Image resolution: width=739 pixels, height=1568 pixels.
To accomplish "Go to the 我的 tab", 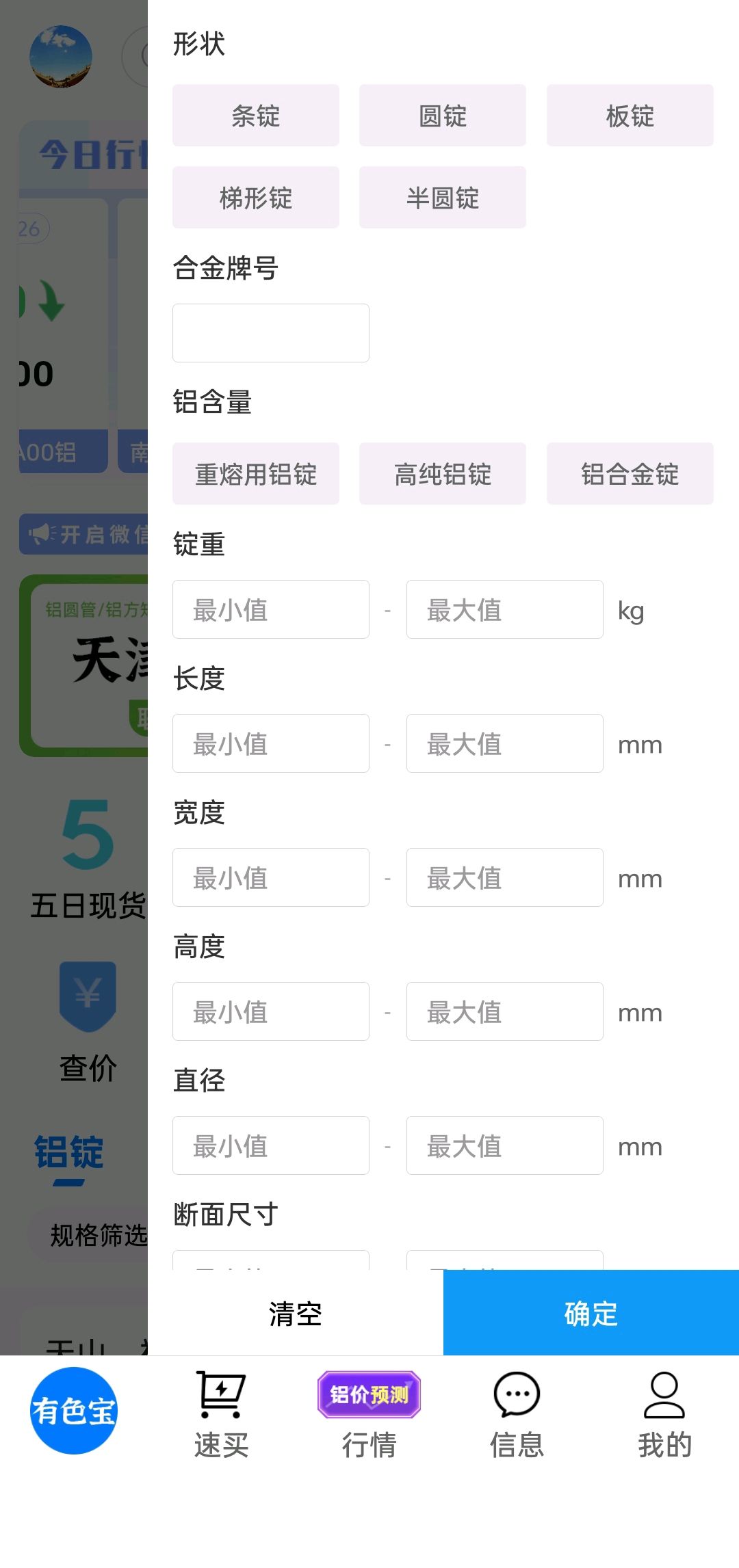I will [x=664, y=1416].
